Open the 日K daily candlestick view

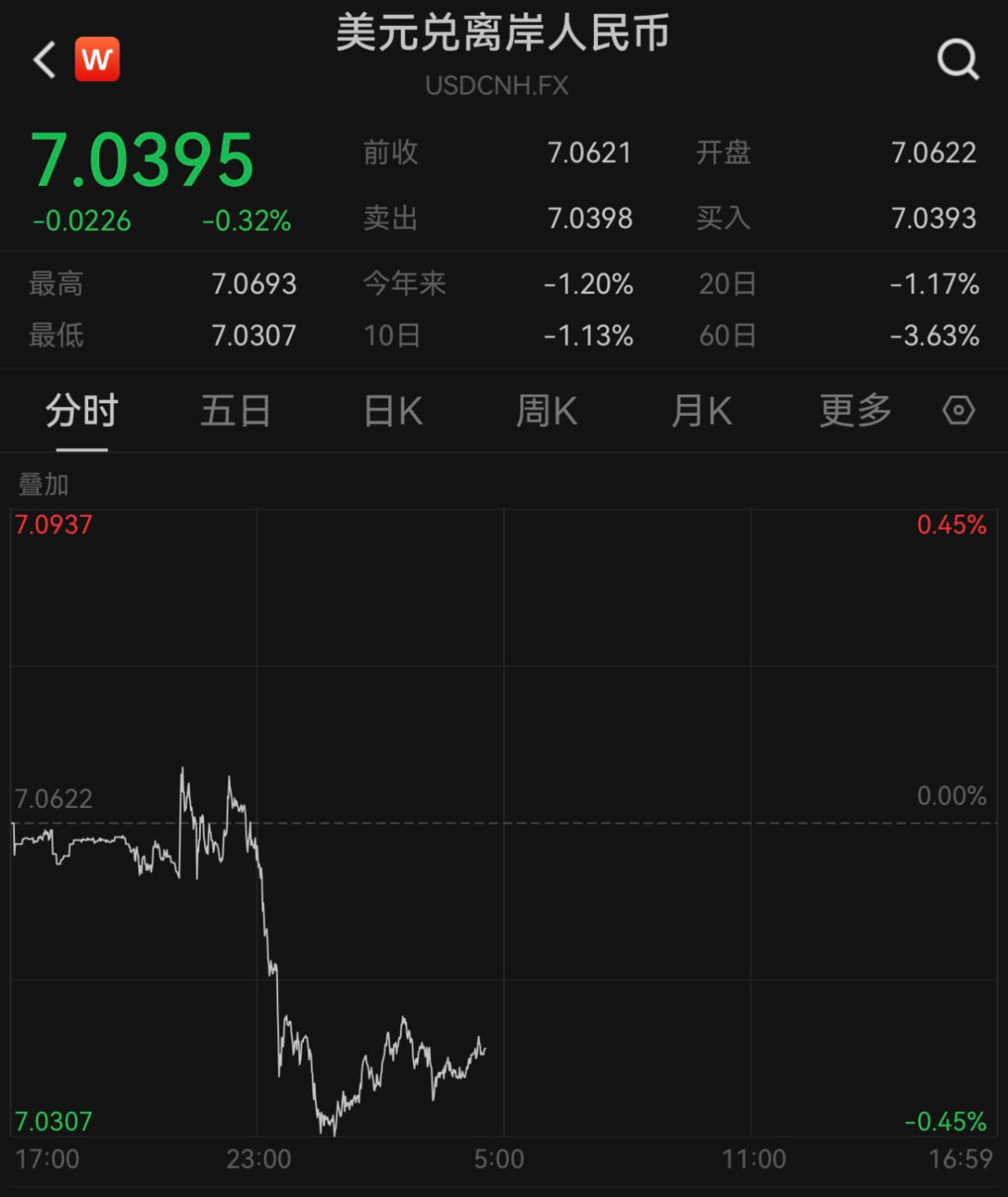pyautogui.click(x=391, y=411)
